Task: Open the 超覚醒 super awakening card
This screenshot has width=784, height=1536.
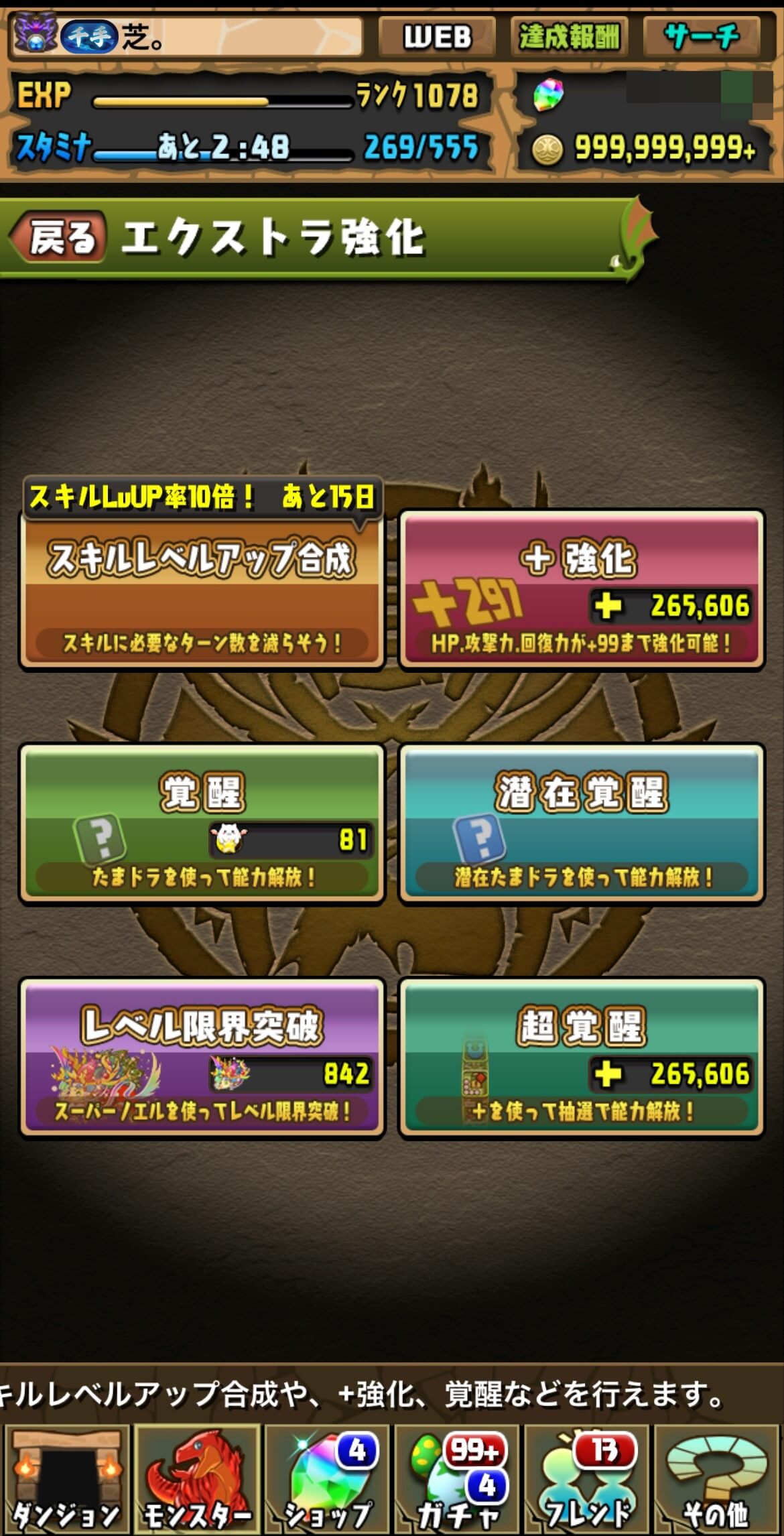Action: (581, 1058)
